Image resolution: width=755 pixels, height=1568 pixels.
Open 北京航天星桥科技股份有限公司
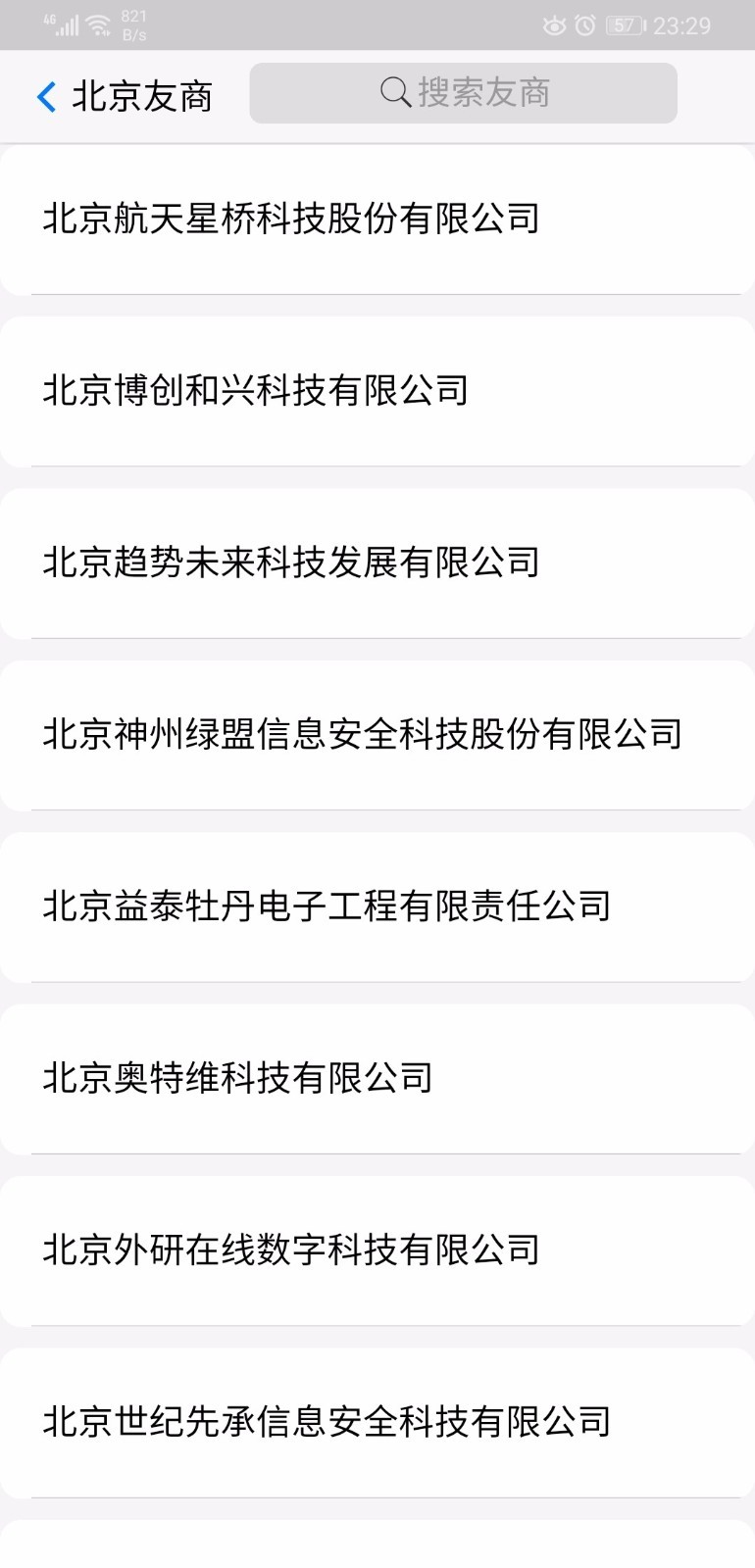[x=377, y=220]
